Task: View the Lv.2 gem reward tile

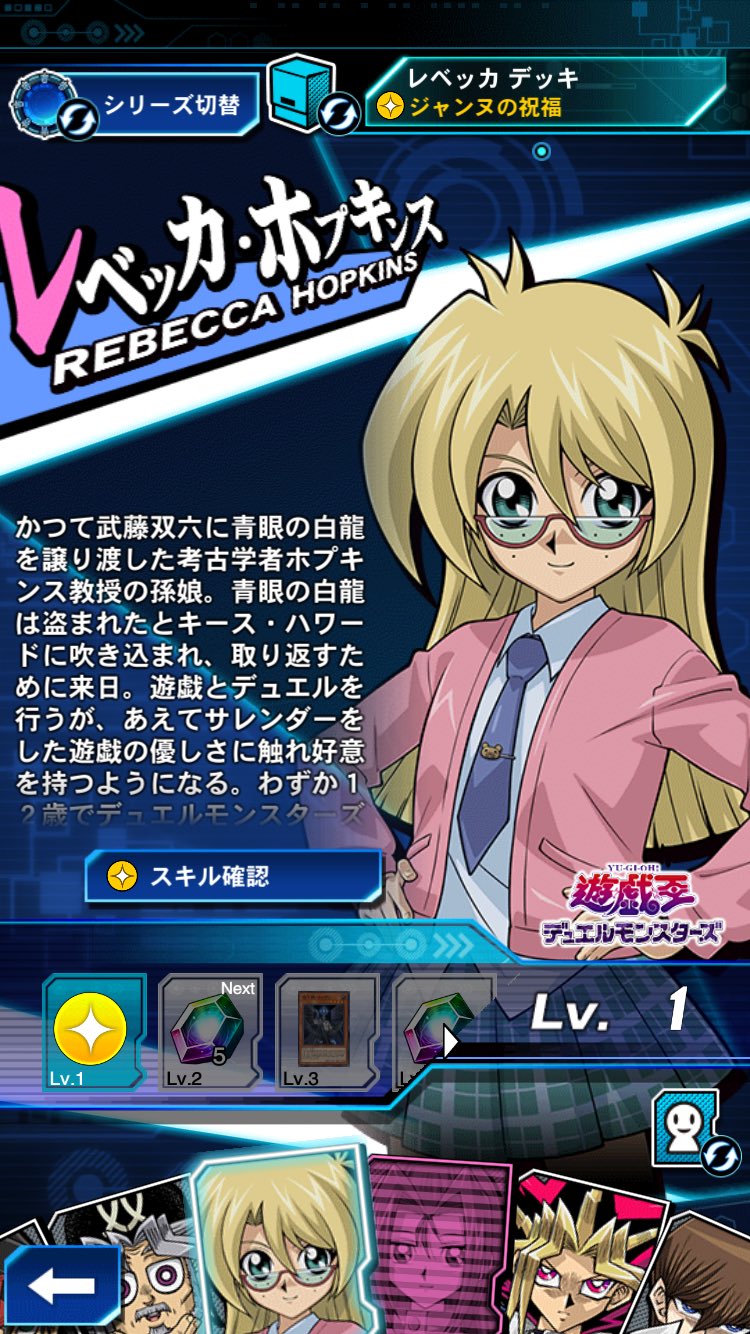Action: click(209, 1031)
